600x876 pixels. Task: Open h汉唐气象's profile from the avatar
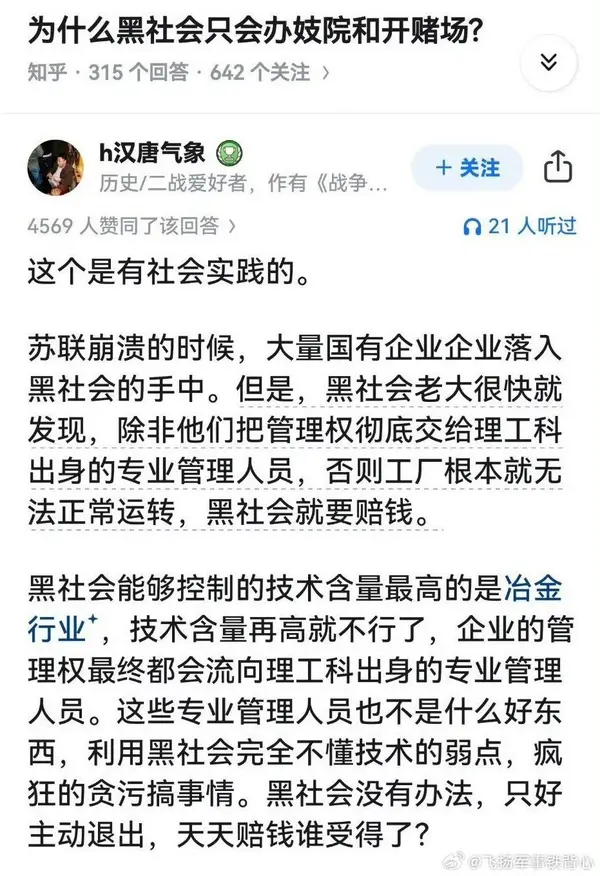tap(54, 167)
